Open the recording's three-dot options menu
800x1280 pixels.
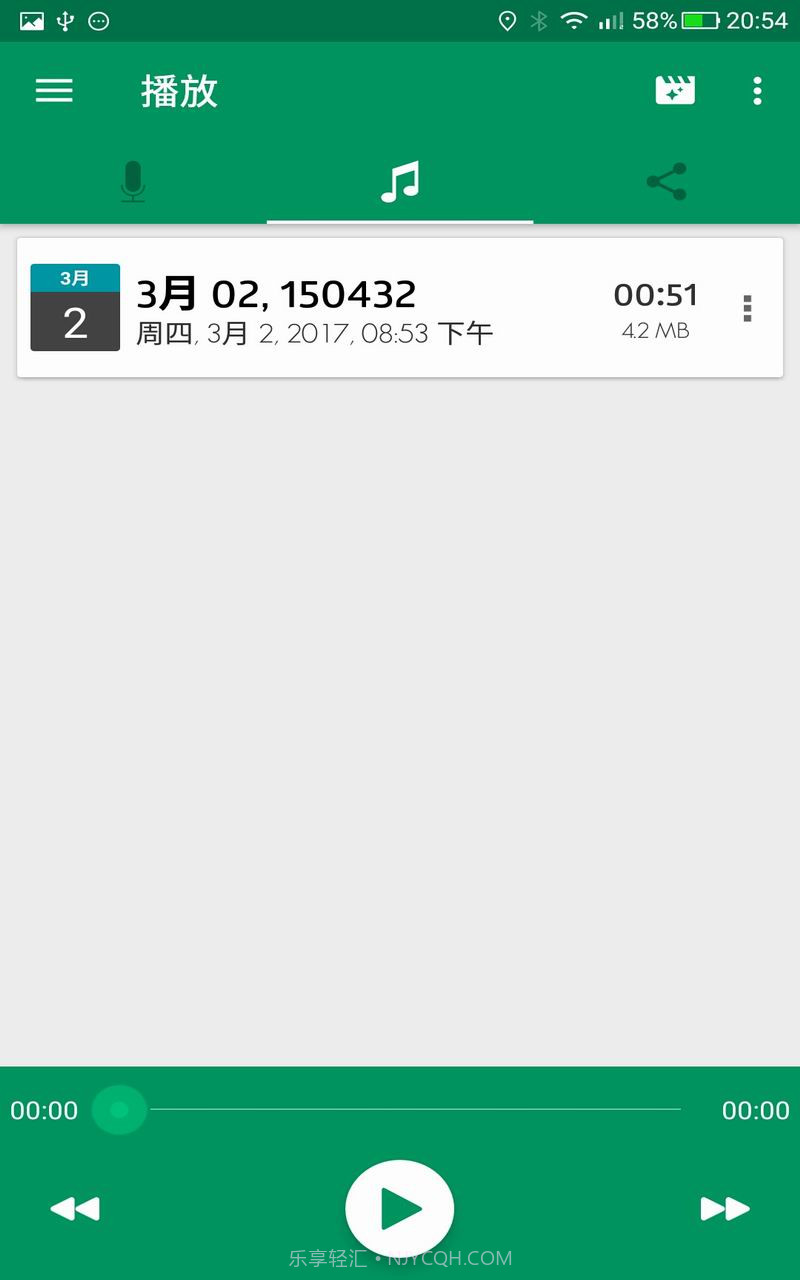[x=747, y=308]
